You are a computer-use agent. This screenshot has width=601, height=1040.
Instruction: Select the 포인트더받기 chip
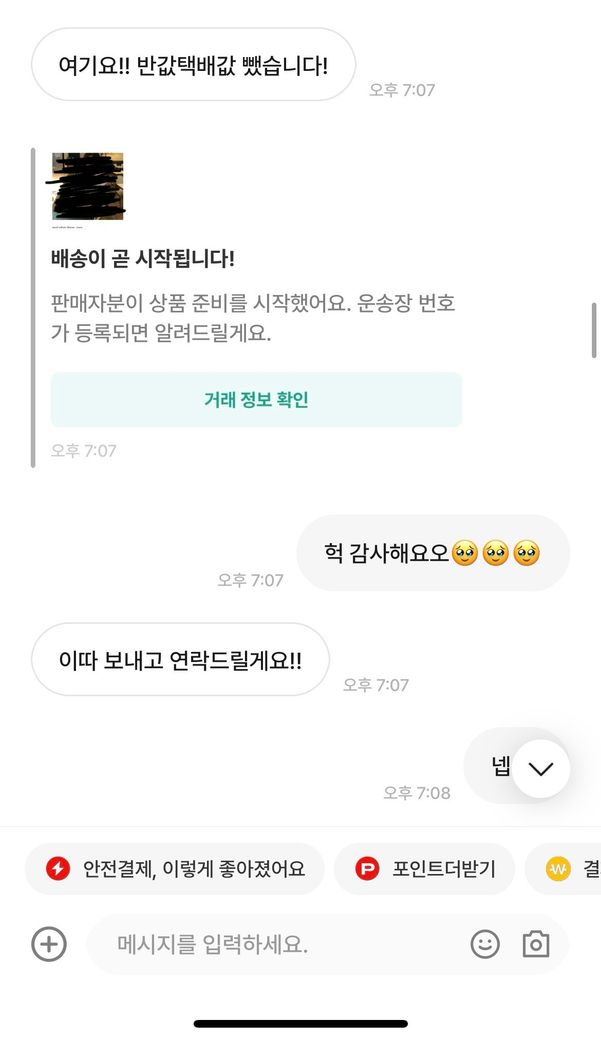click(424, 869)
